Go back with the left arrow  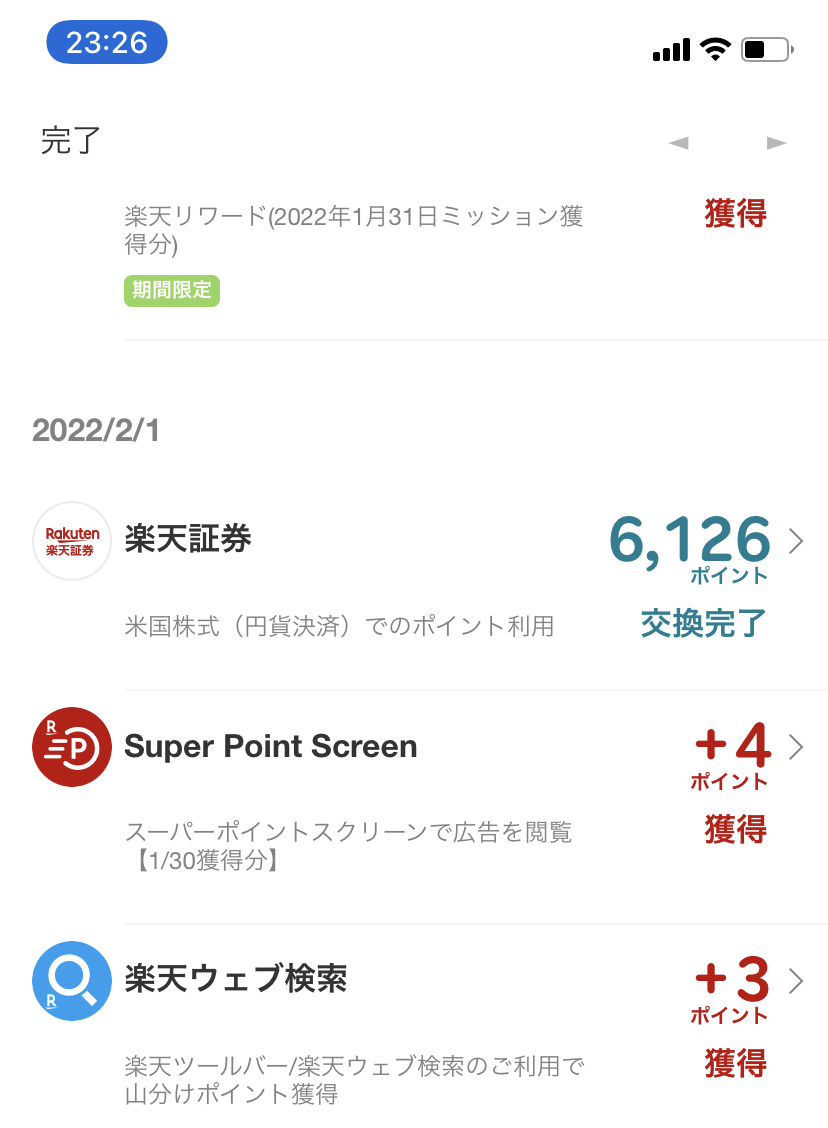[679, 143]
